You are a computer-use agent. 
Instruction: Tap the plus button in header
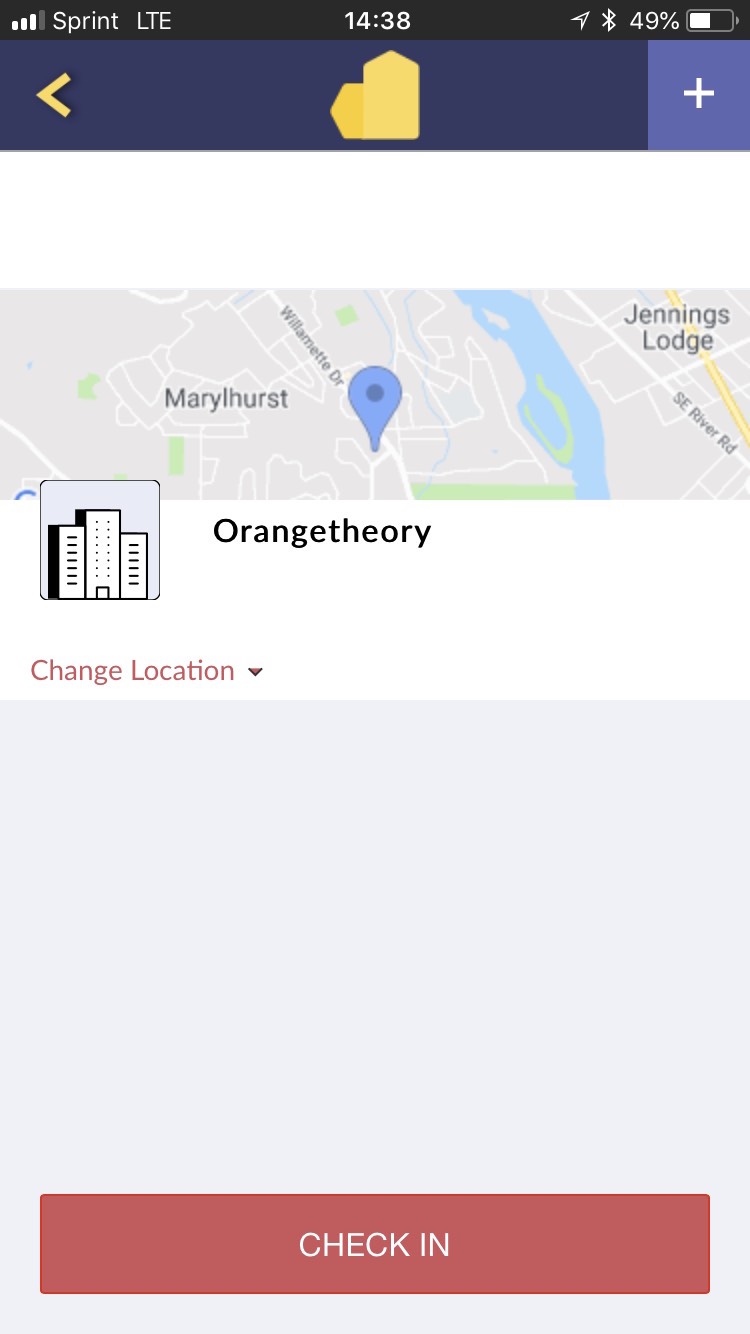coord(698,95)
